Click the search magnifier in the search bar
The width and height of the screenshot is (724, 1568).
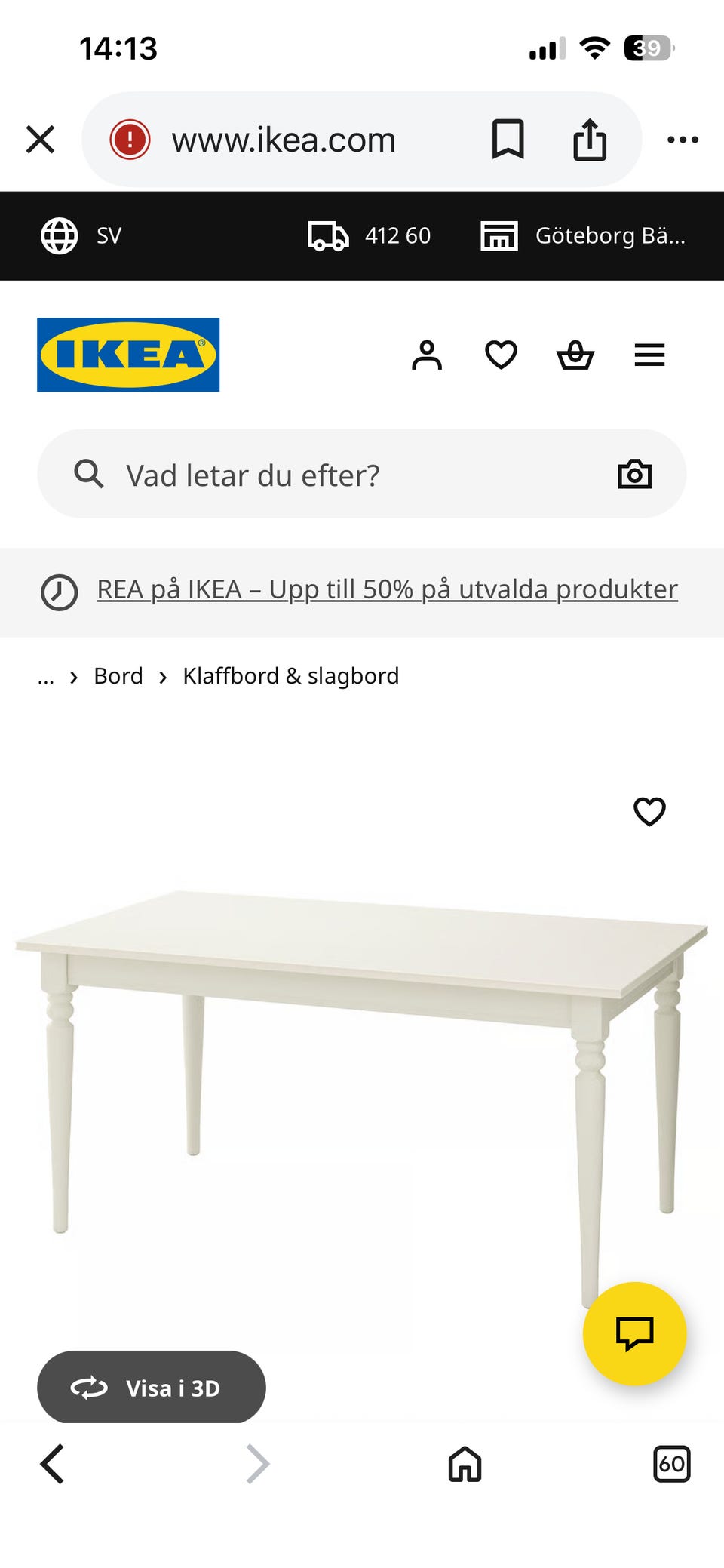click(x=88, y=474)
